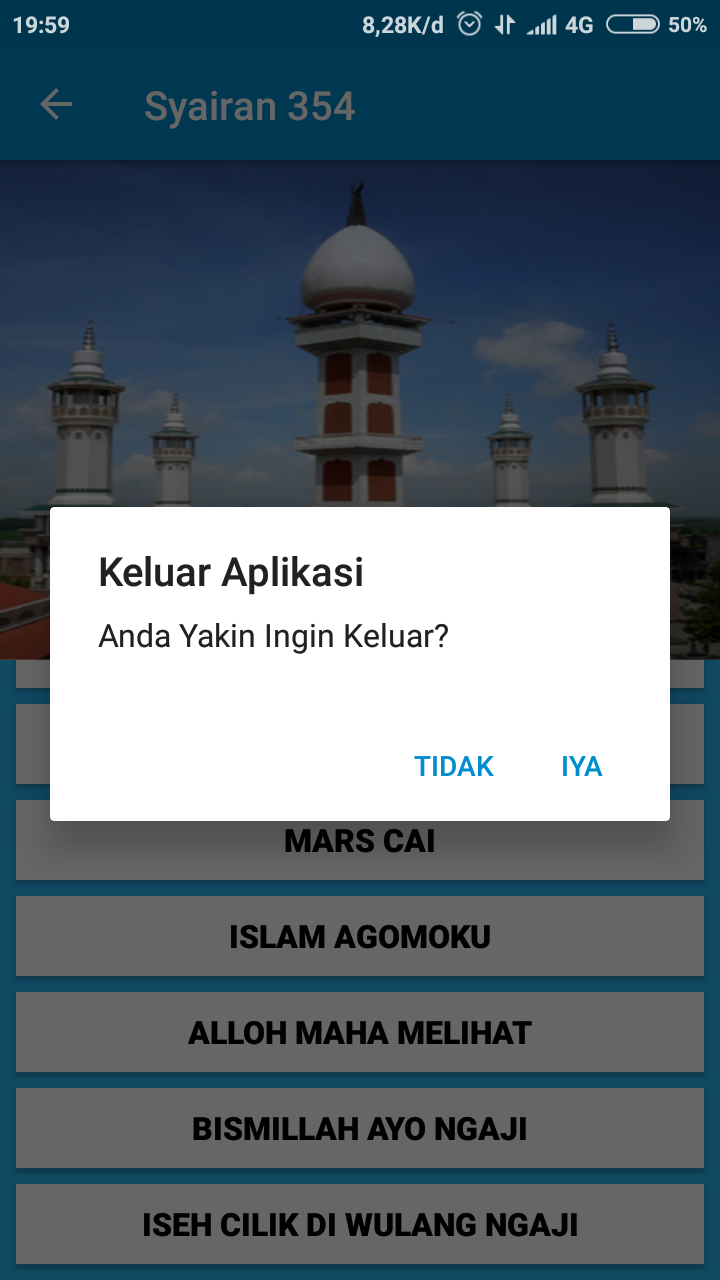Image resolution: width=720 pixels, height=1280 pixels.
Task: Confirm exit with IYA
Action: [x=581, y=766]
